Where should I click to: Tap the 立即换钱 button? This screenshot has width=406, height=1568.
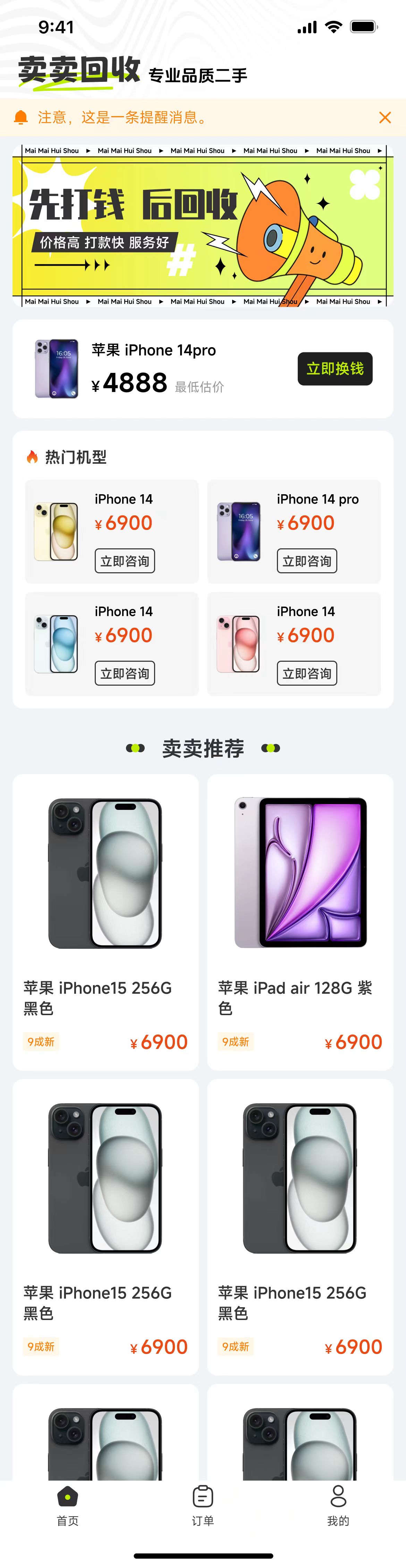[x=335, y=369]
